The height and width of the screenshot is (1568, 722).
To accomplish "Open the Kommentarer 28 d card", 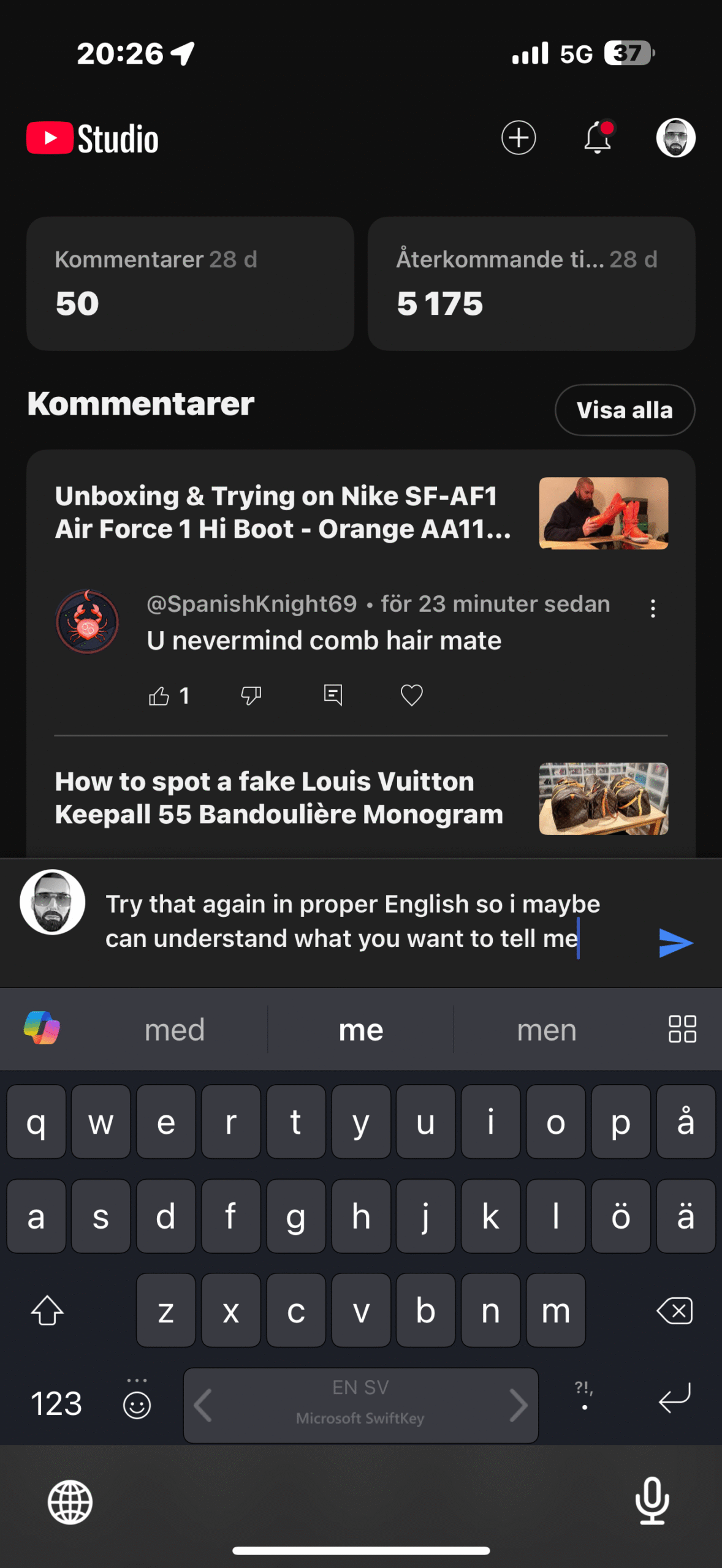I will click(190, 284).
